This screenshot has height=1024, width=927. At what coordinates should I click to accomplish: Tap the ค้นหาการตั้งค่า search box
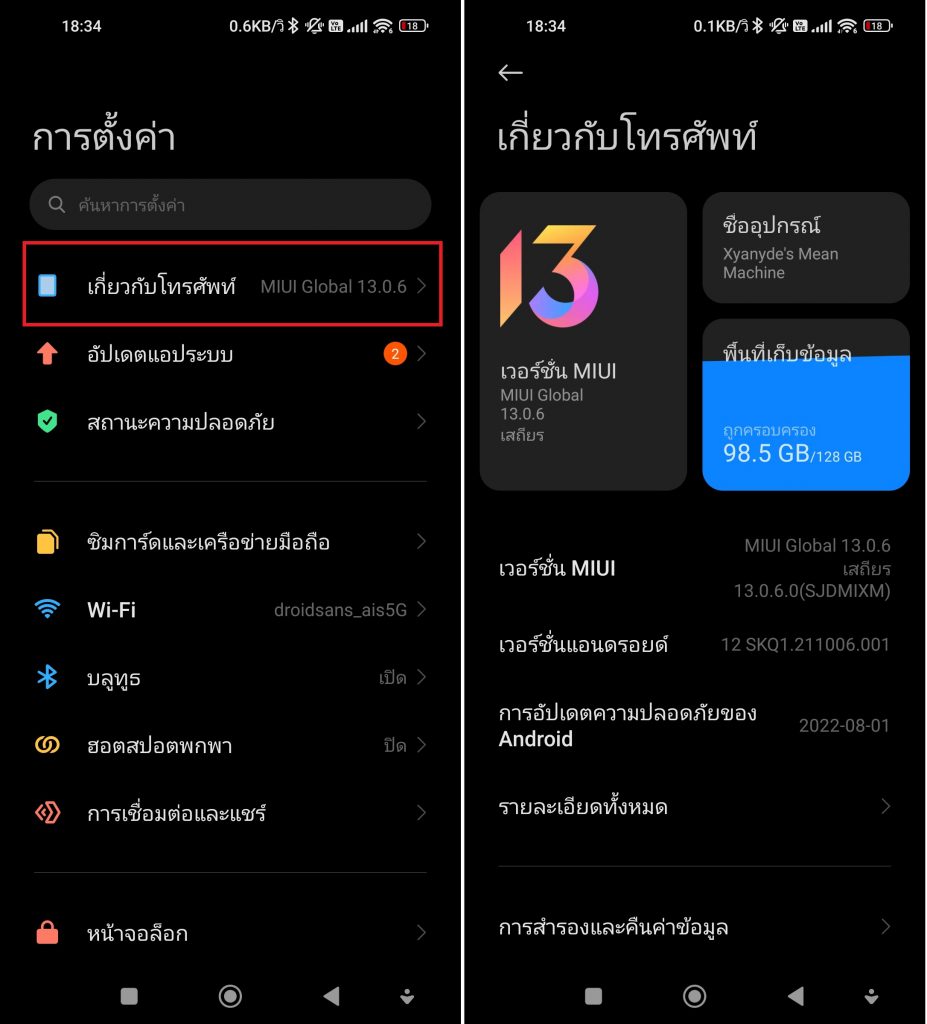231,205
